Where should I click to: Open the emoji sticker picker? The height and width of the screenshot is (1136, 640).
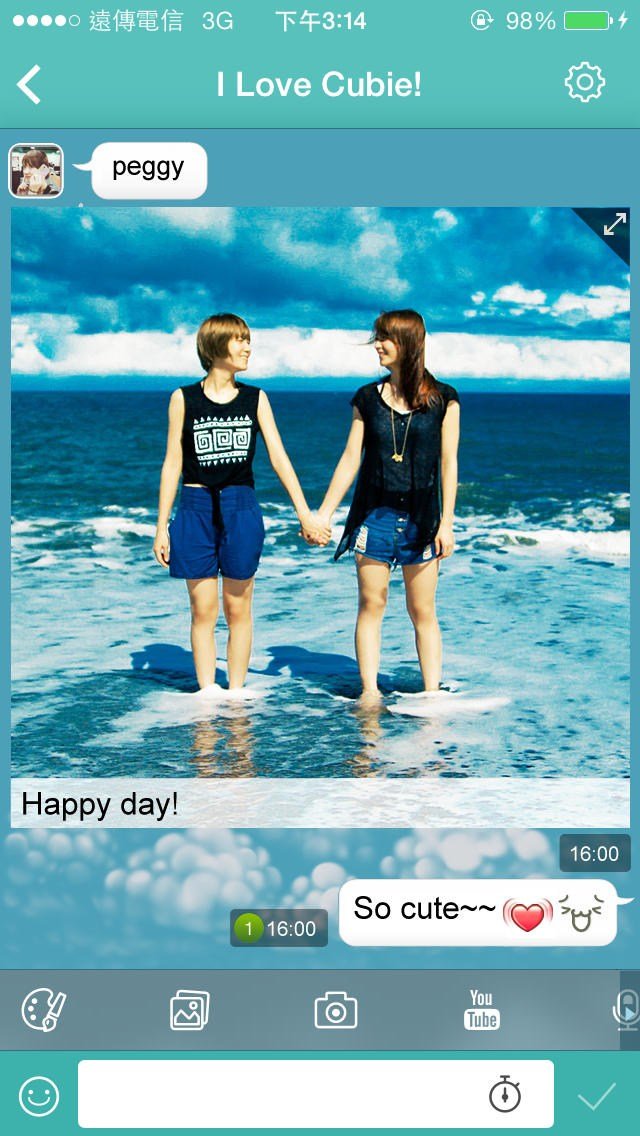[x=39, y=1097]
